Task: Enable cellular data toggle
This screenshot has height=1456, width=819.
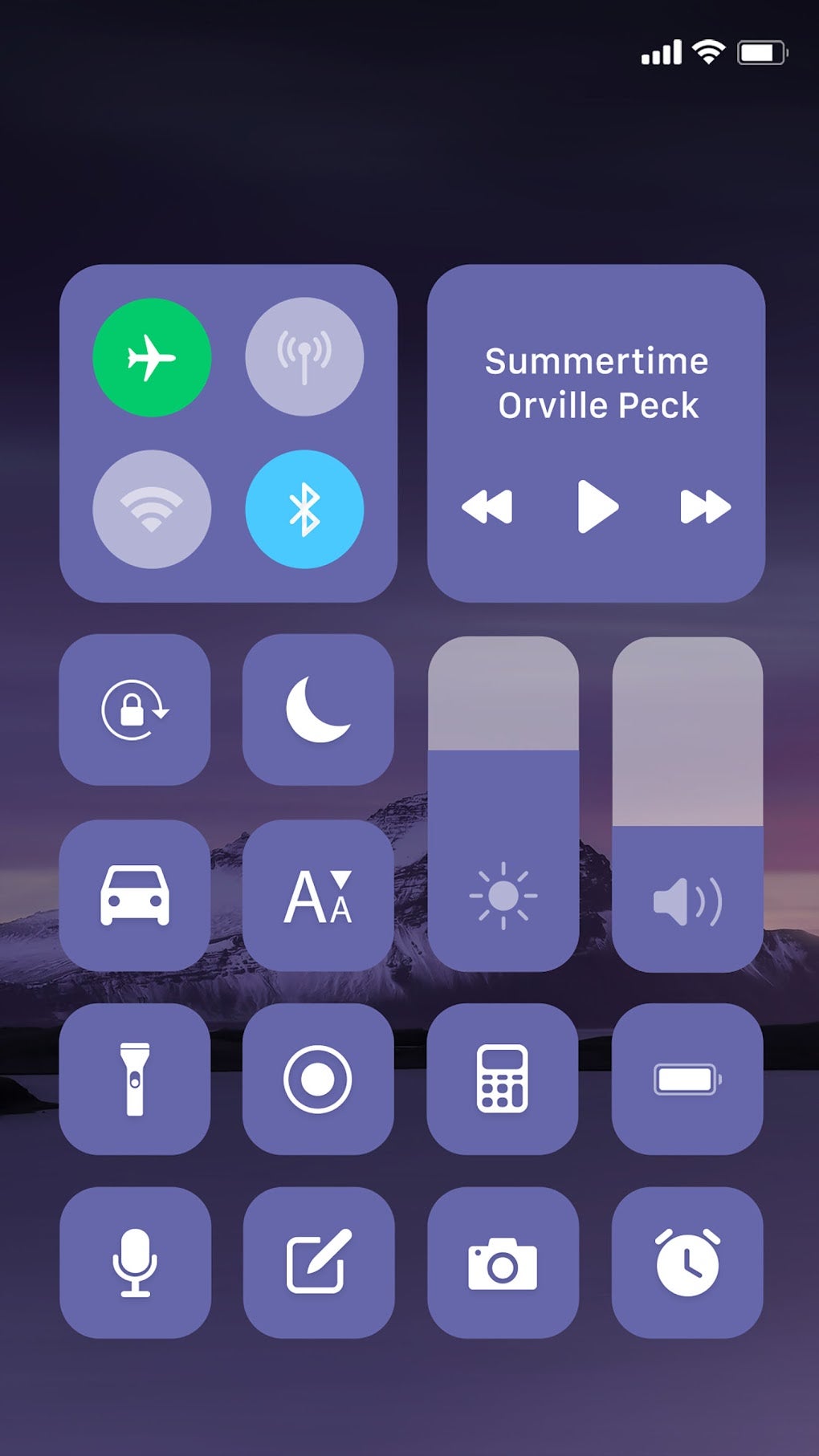Action: 304,357
